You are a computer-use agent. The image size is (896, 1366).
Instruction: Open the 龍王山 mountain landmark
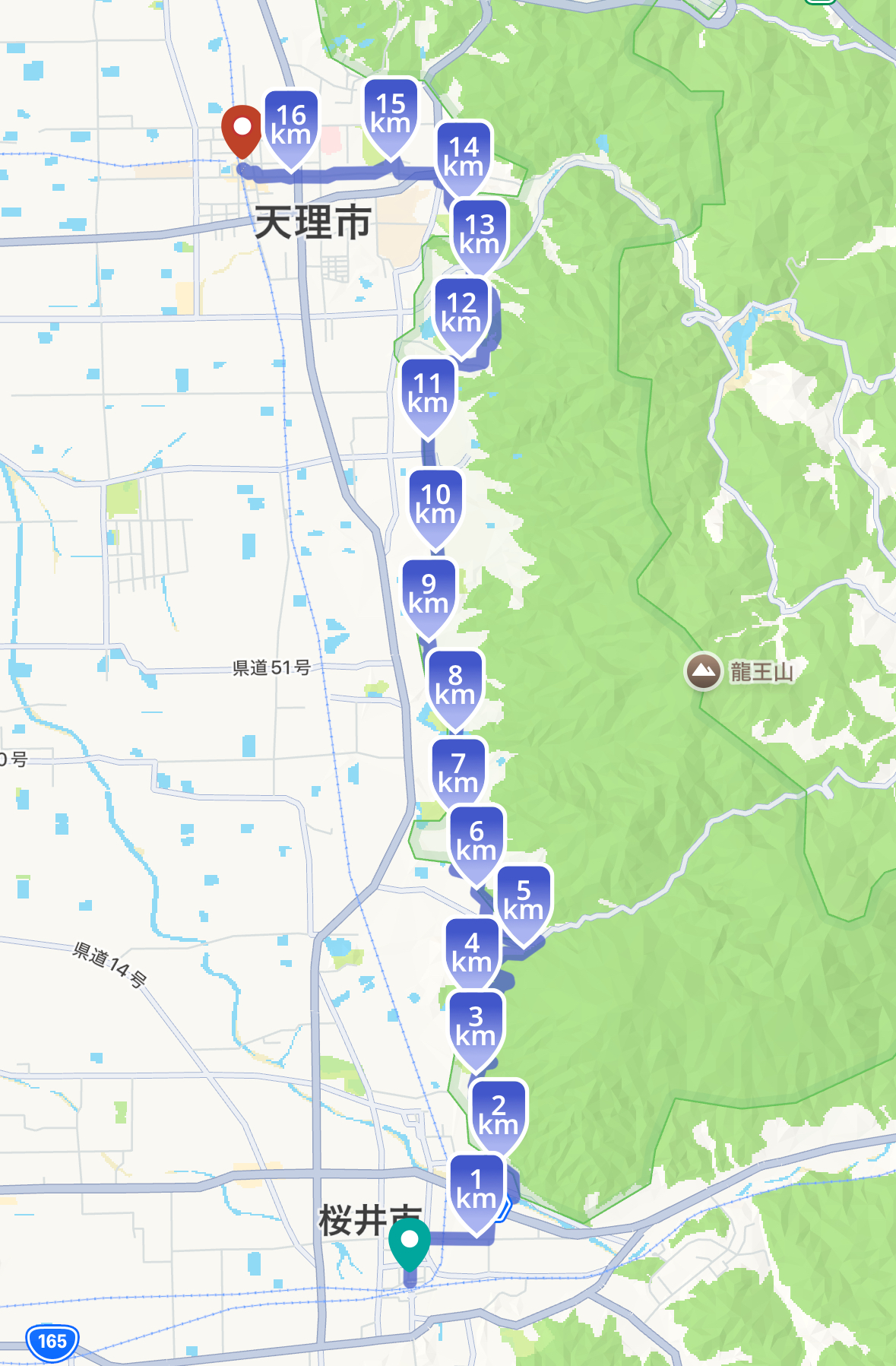[704, 671]
